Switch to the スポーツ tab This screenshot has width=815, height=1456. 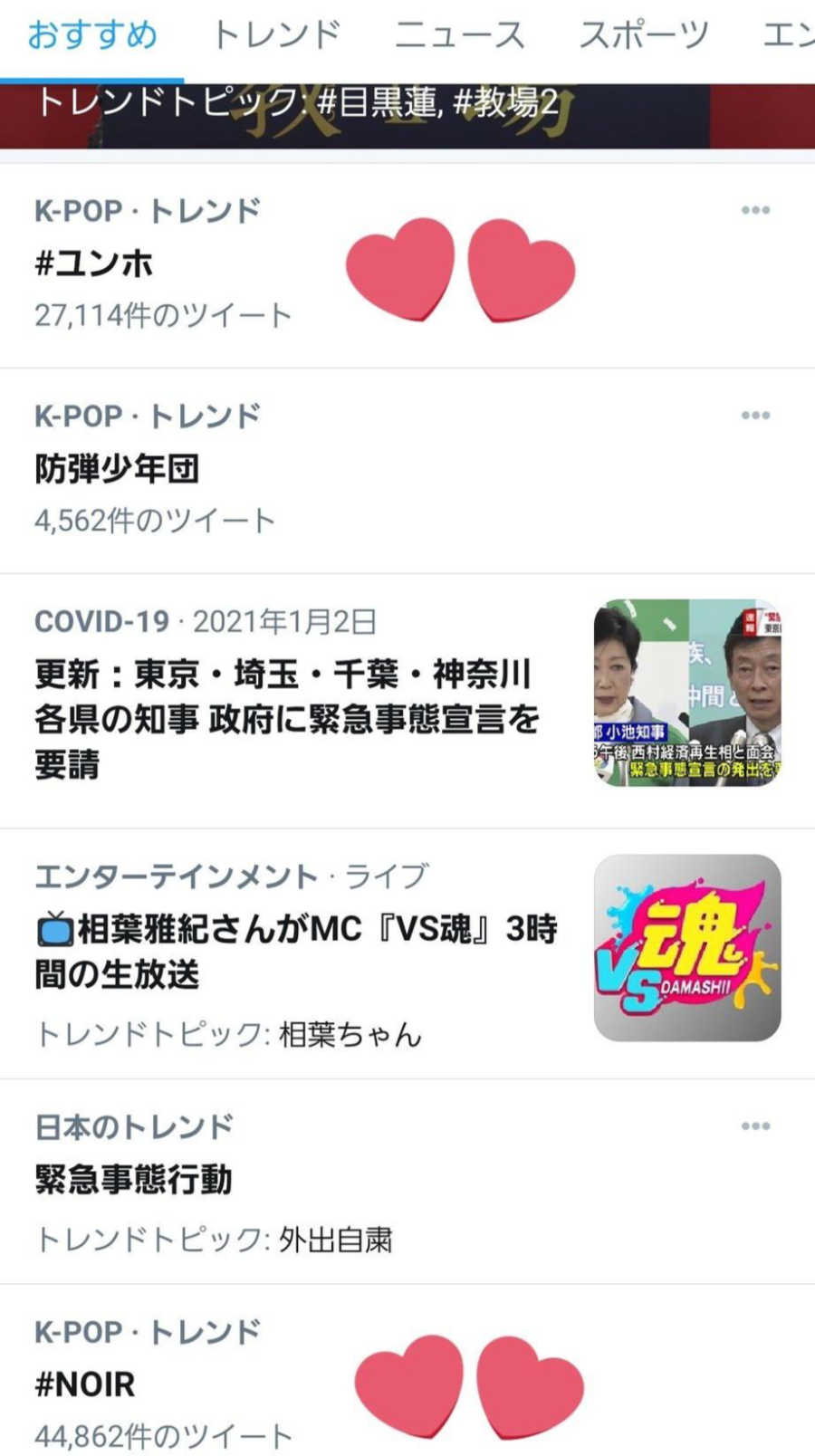pyautogui.click(x=643, y=36)
